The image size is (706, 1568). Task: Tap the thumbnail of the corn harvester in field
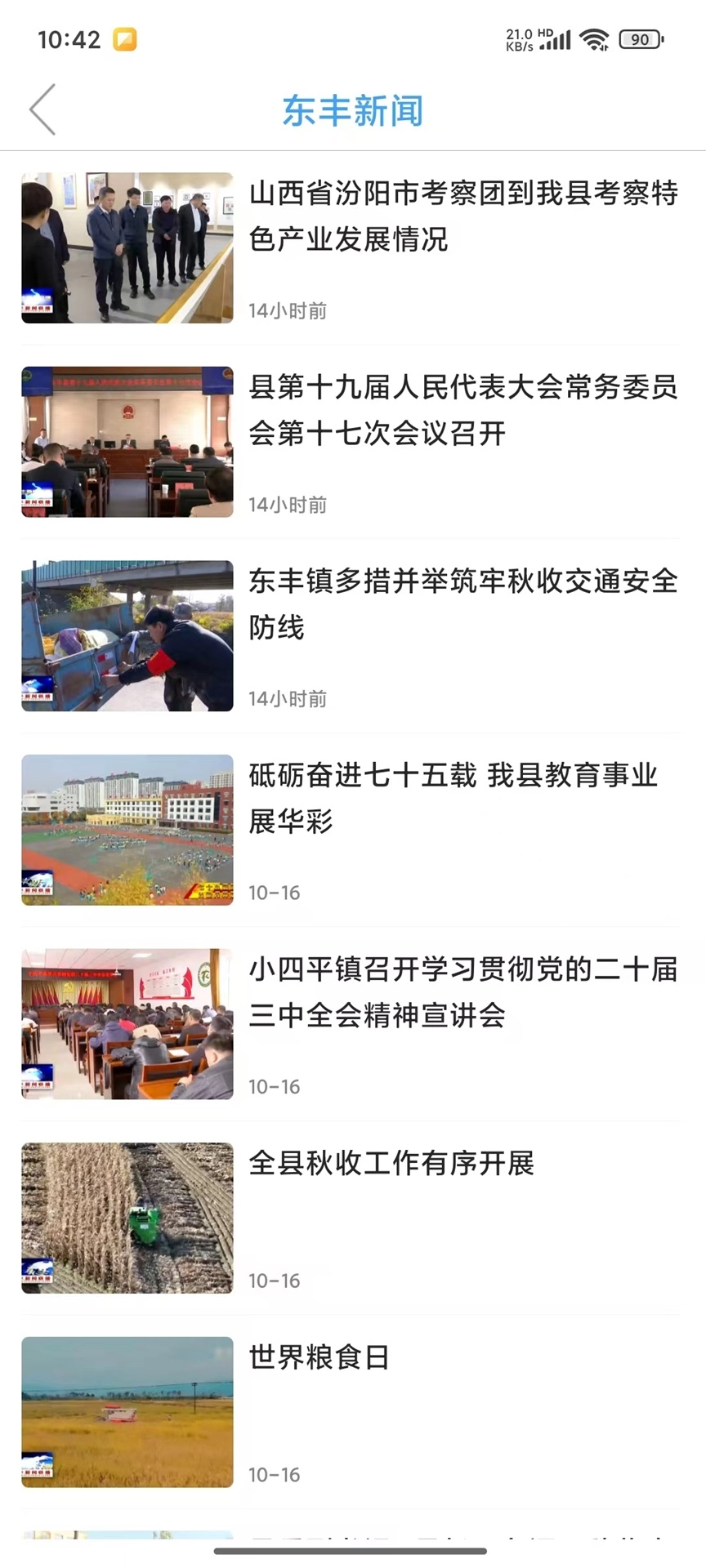pyautogui.click(x=127, y=1218)
